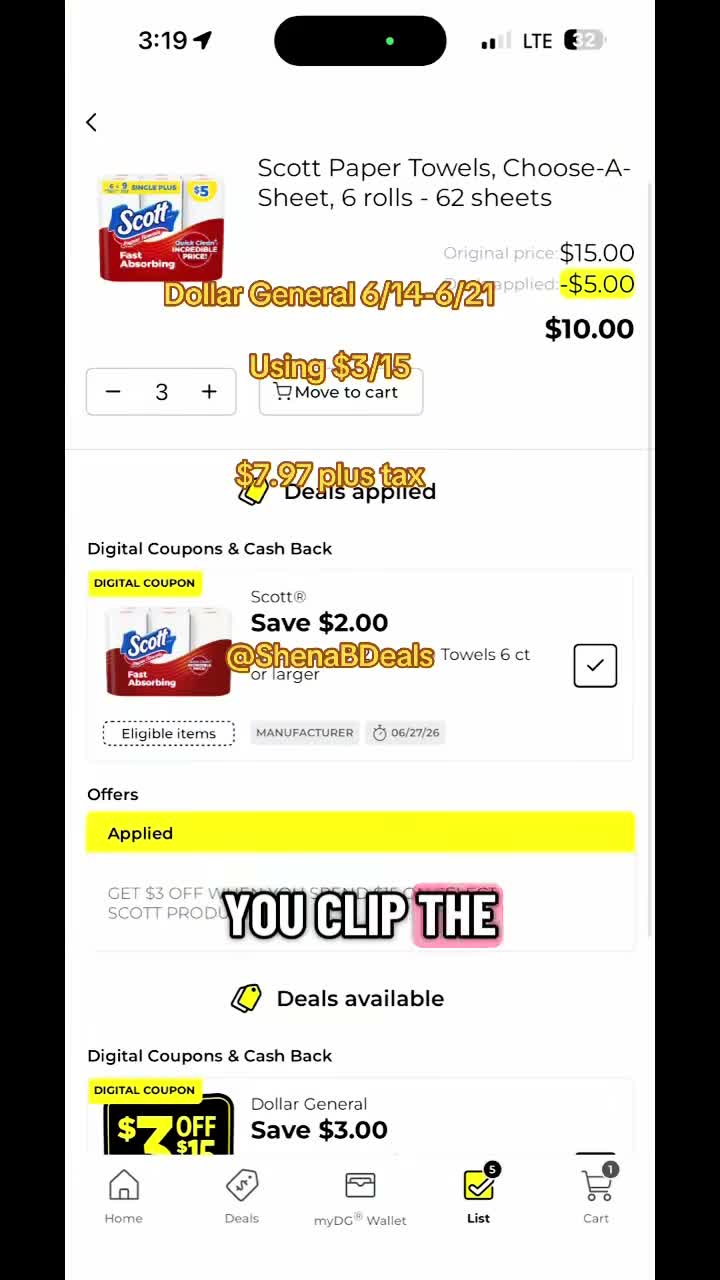The height and width of the screenshot is (1280, 720).
Task: View Eligible items for Scott coupon
Action: point(168,733)
